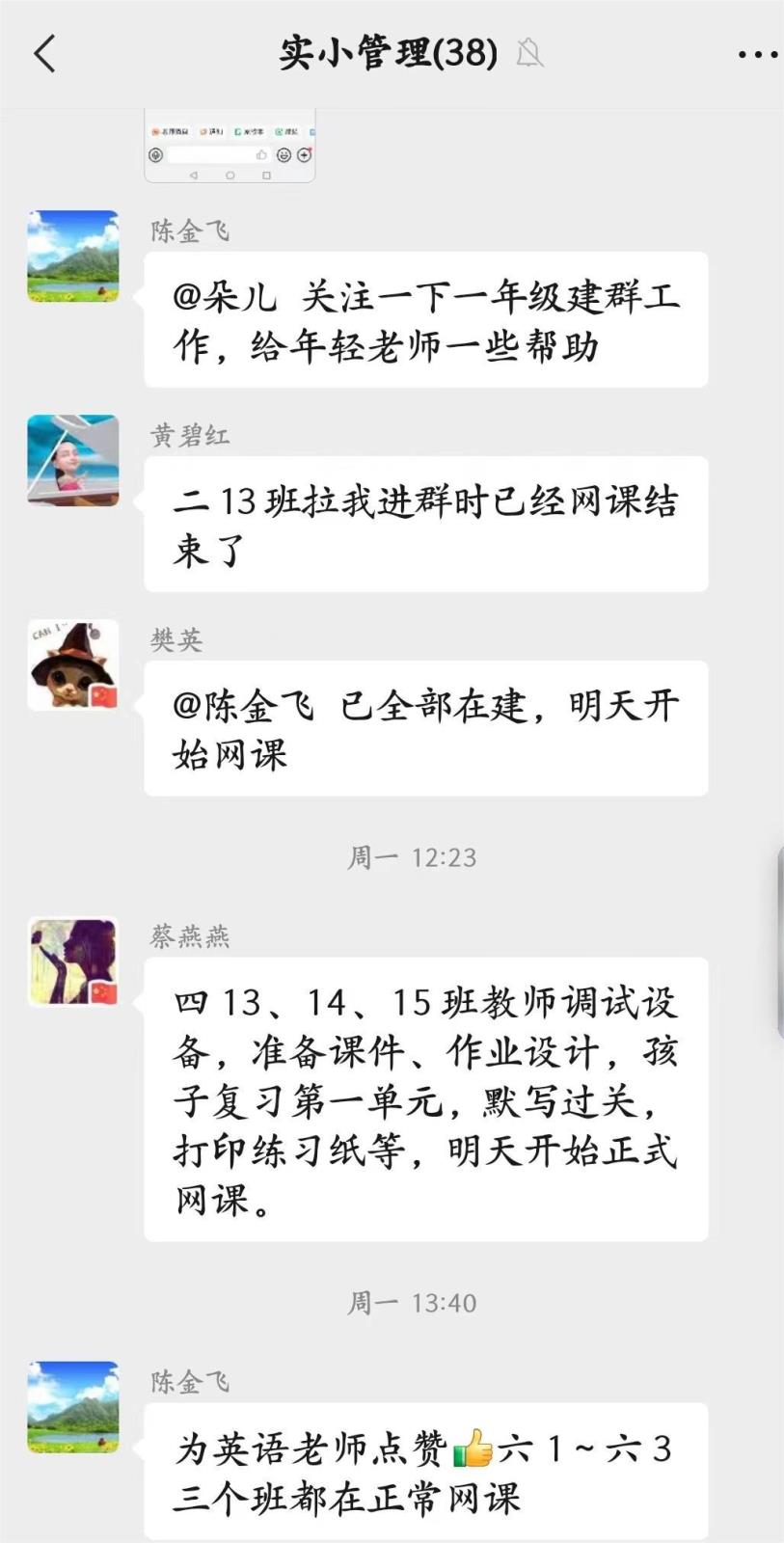
Task: Open the shared screenshot image at top
Action: click(x=230, y=147)
